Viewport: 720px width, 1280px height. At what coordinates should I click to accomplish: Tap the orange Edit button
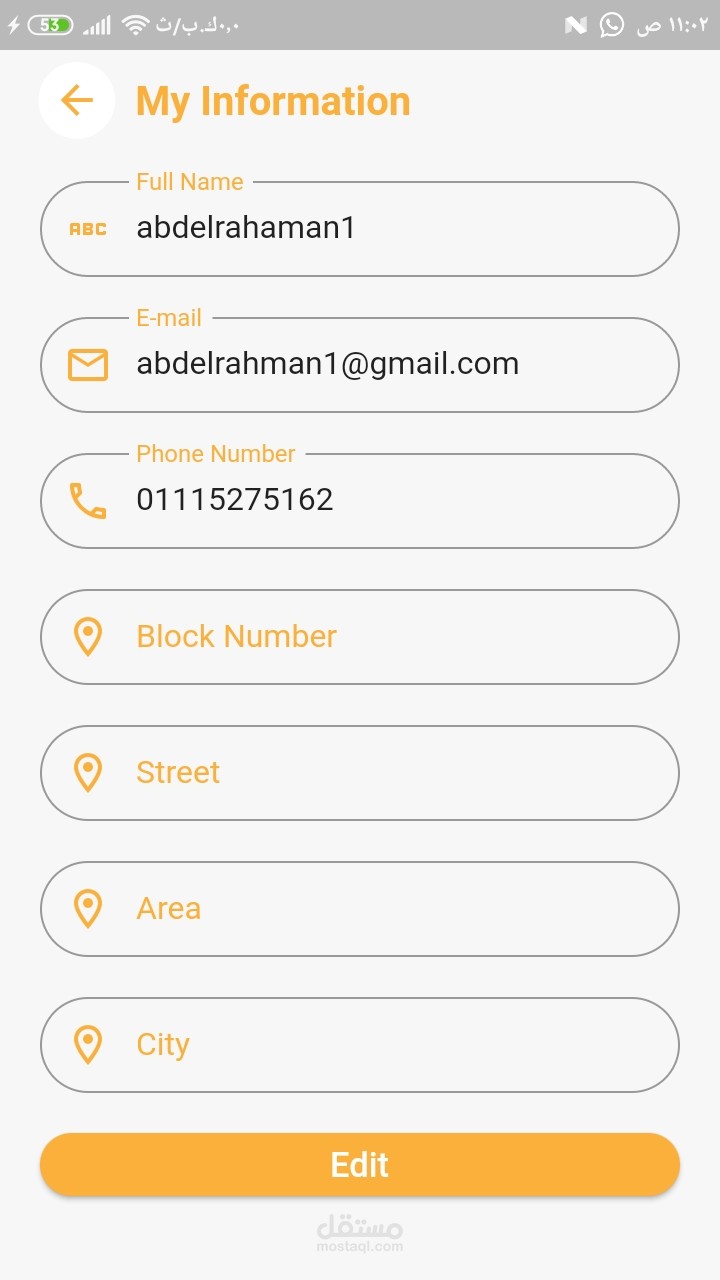[360, 1165]
